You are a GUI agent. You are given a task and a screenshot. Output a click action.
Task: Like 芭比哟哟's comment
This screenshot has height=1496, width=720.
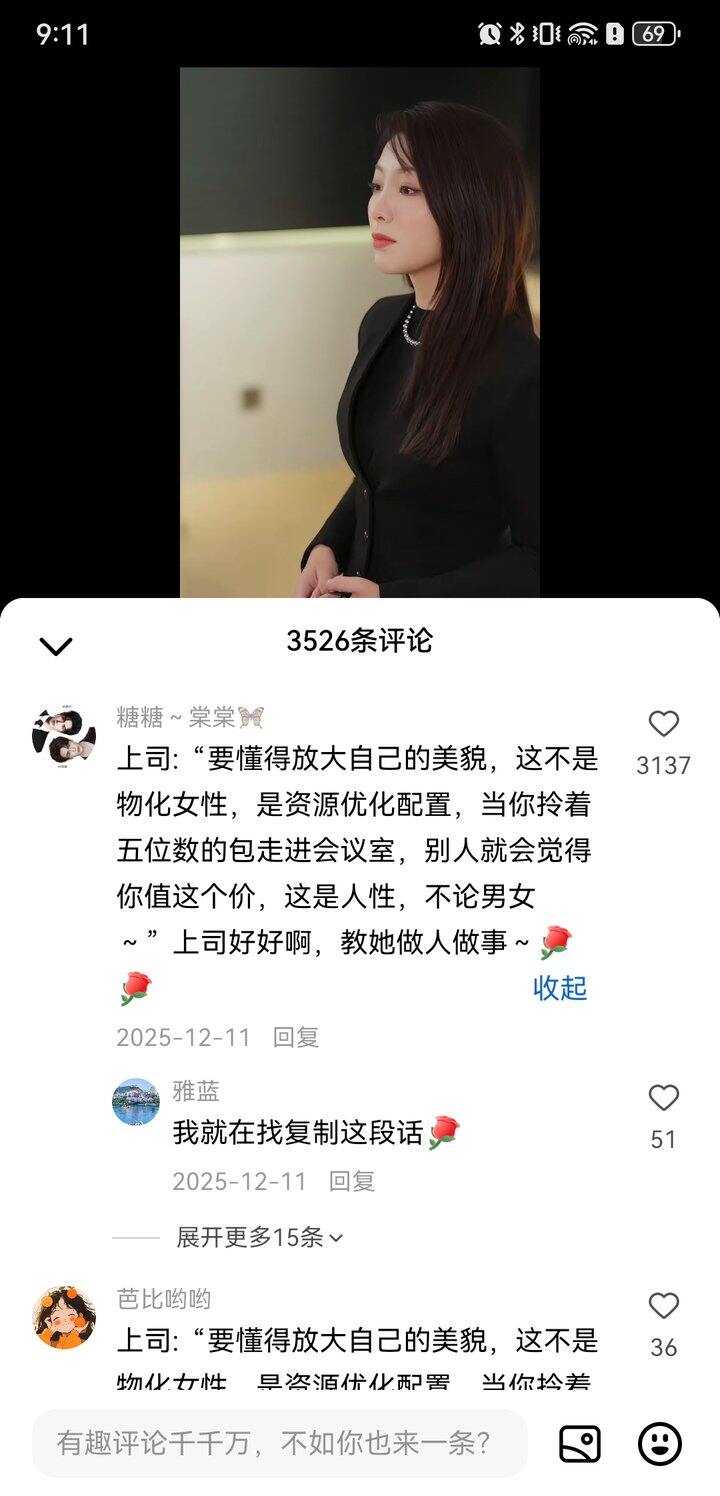pos(663,1307)
